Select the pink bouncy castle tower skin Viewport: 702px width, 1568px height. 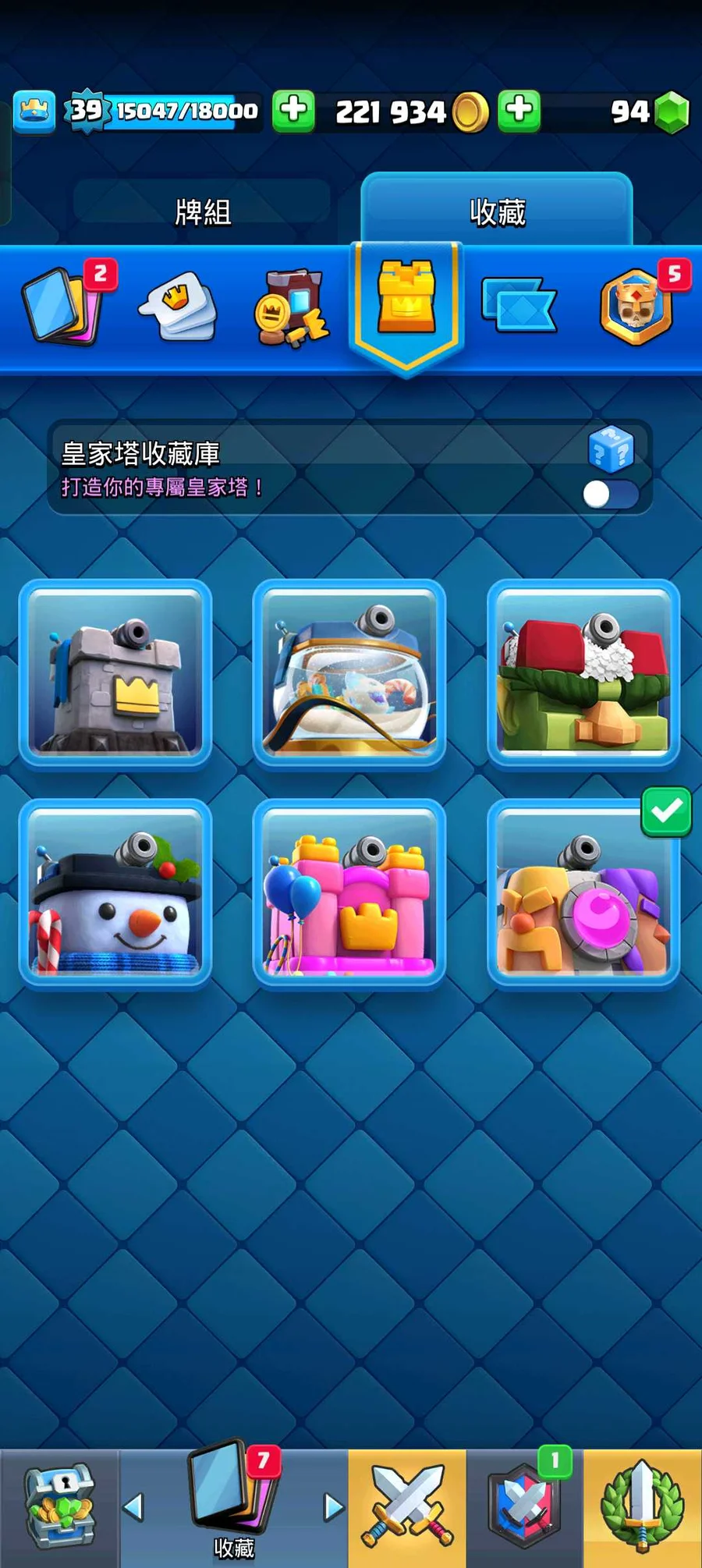pyautogui.click(x=349, y=894)
